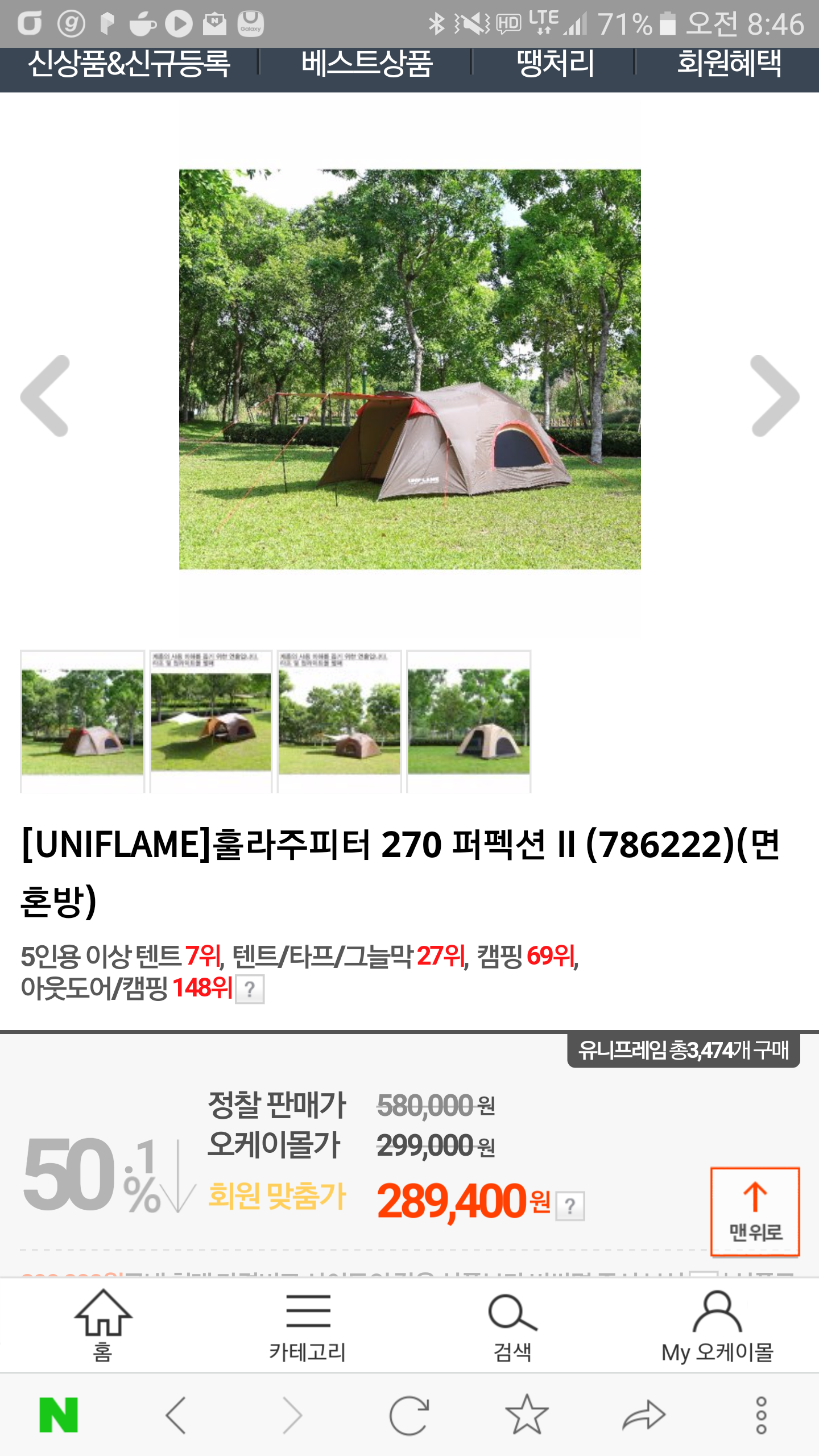
Task: Open the browser overflow menu
Action: [761, 1415]
